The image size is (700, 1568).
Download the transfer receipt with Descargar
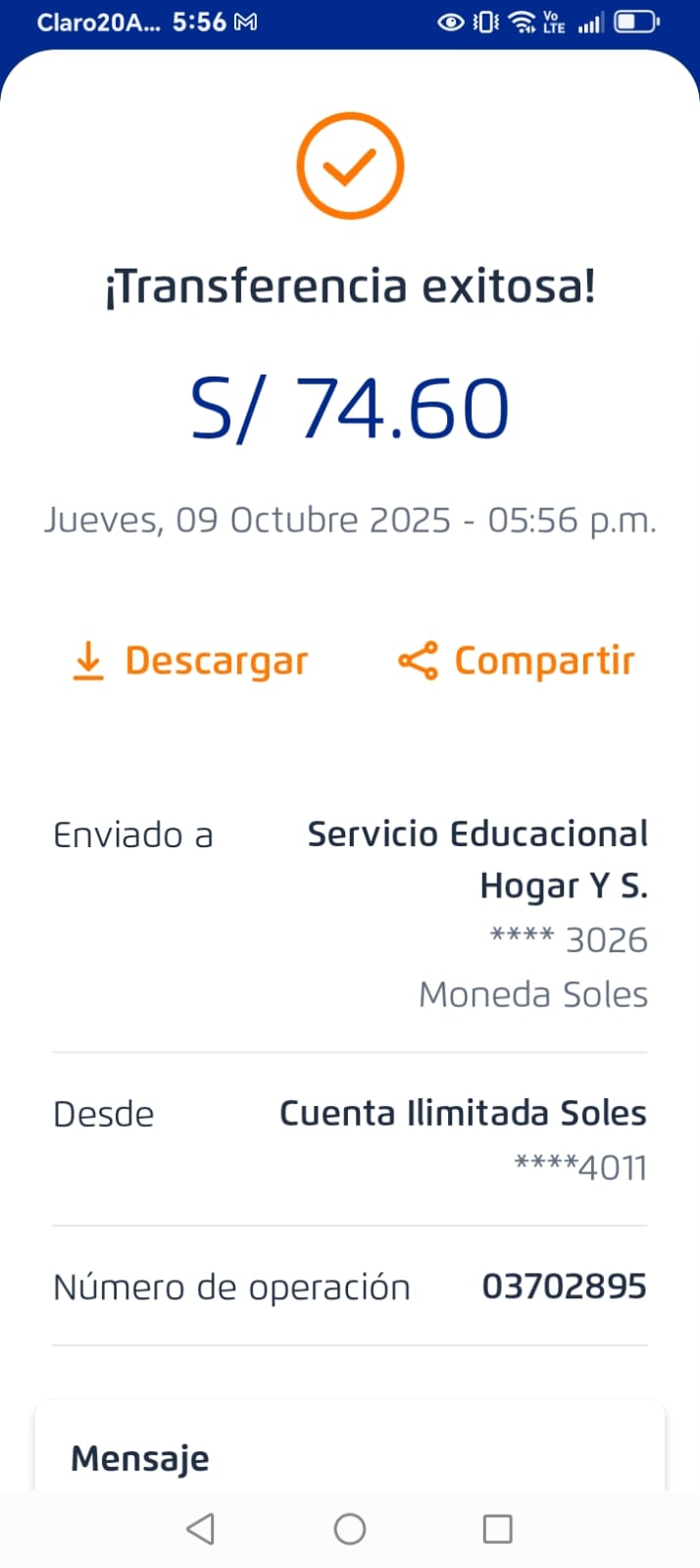191,661
